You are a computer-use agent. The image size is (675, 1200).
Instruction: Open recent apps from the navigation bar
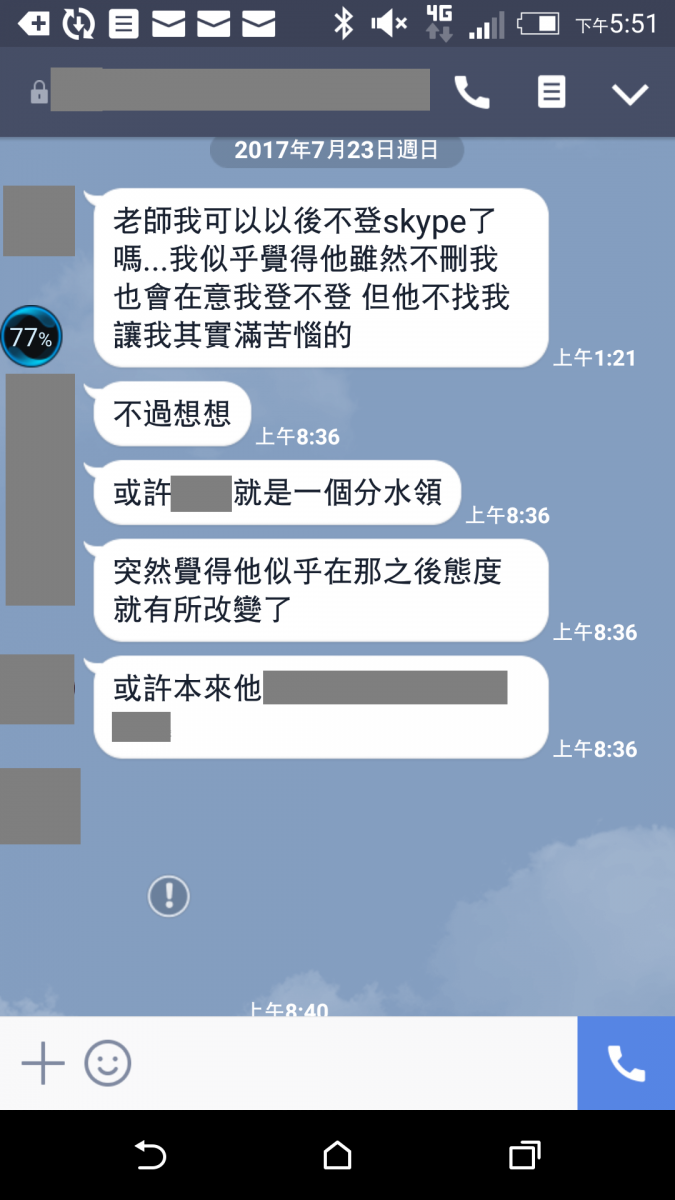tap(525, 1156)
